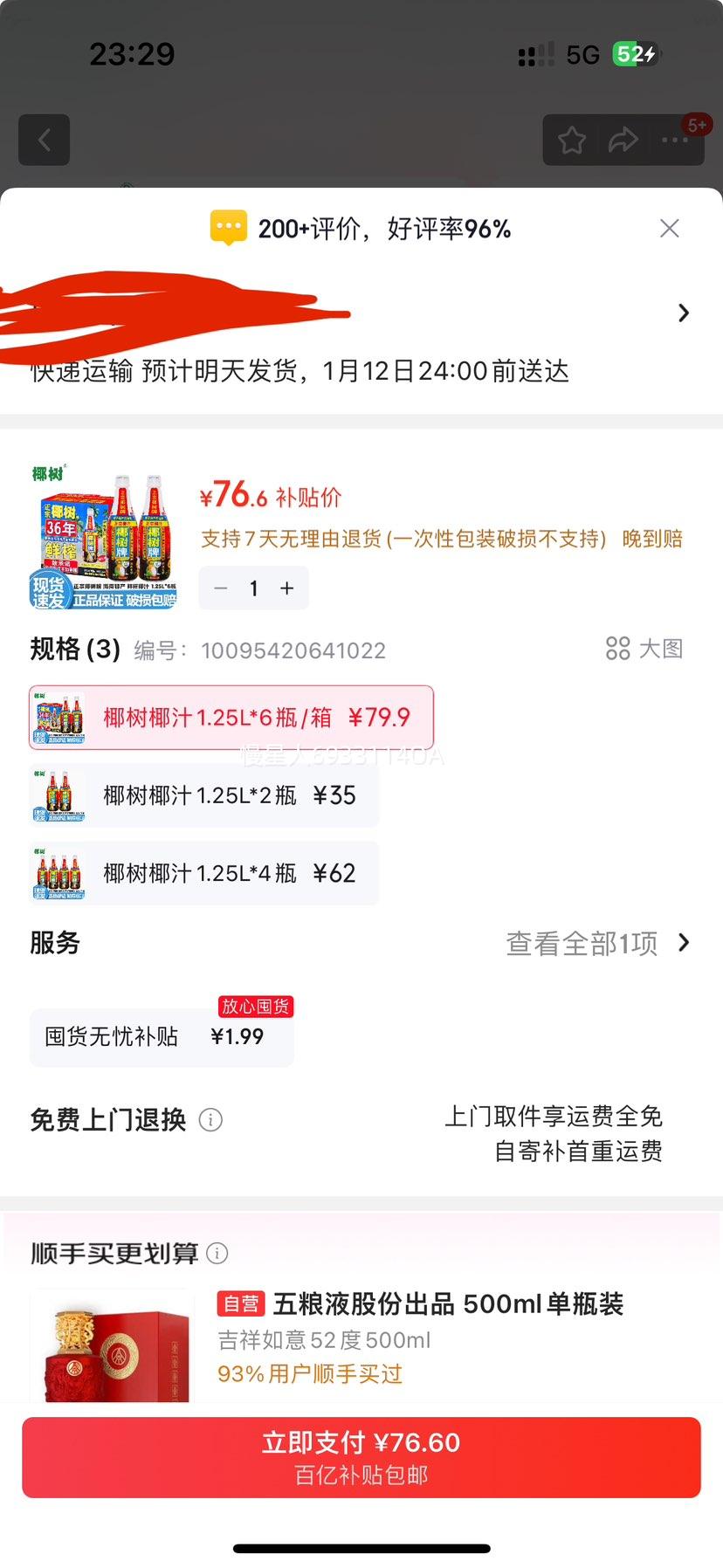Tap the yellow review comment bubble icon
The width and height of the screenshot is (723, 1568).
(229, 228)
